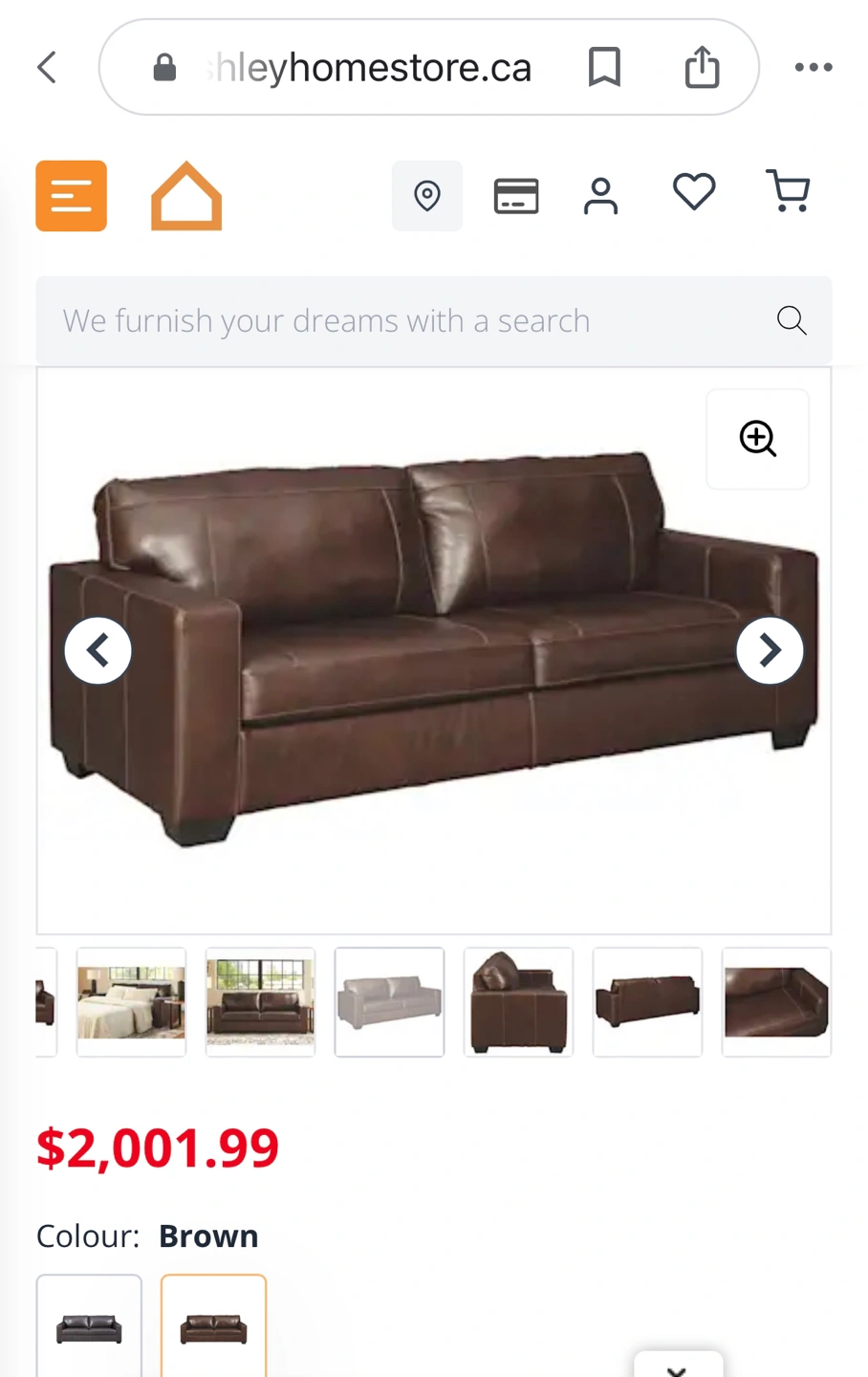Open the credit card icon

click(516, 196)
